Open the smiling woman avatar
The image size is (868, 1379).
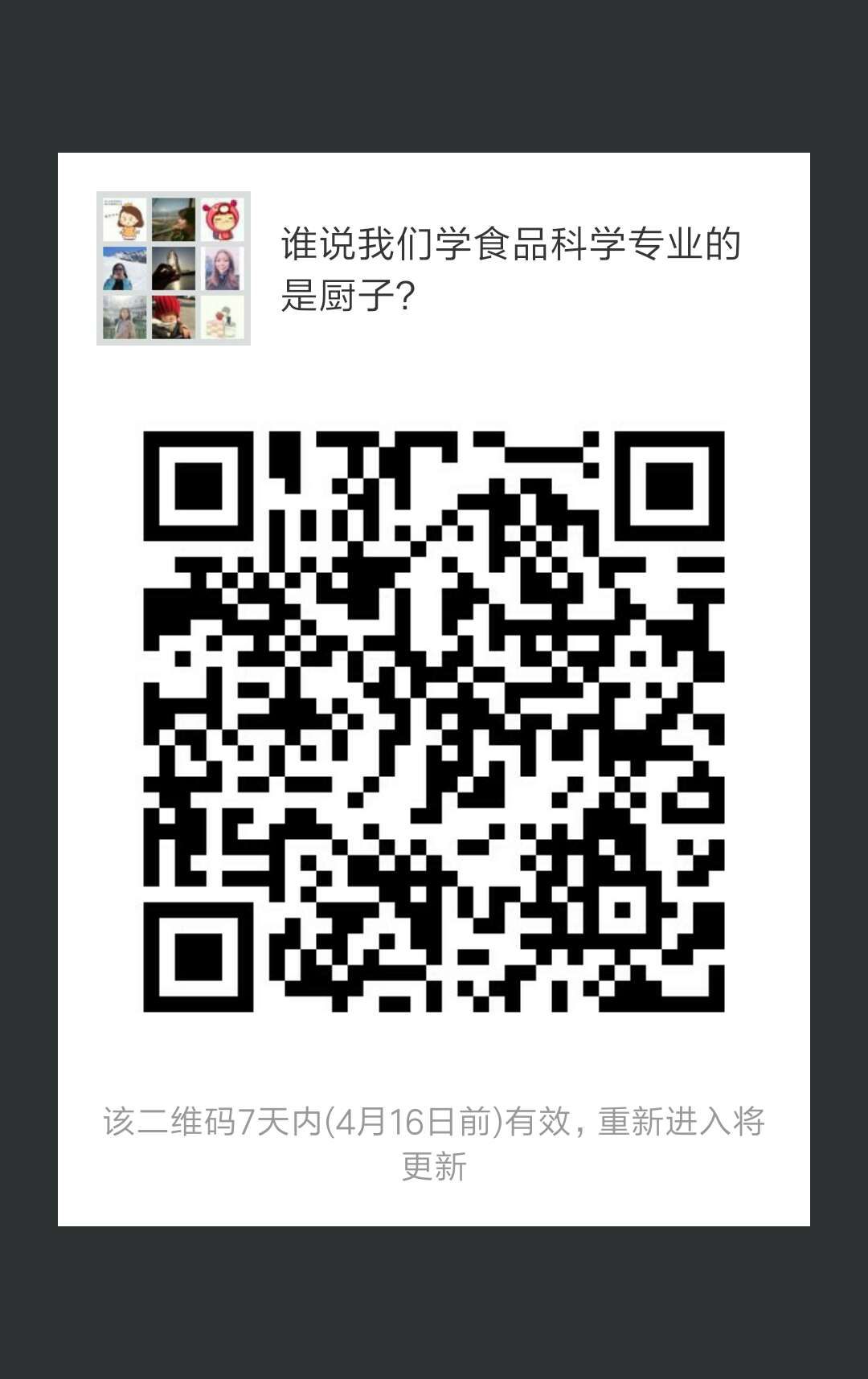pos(221,269)
